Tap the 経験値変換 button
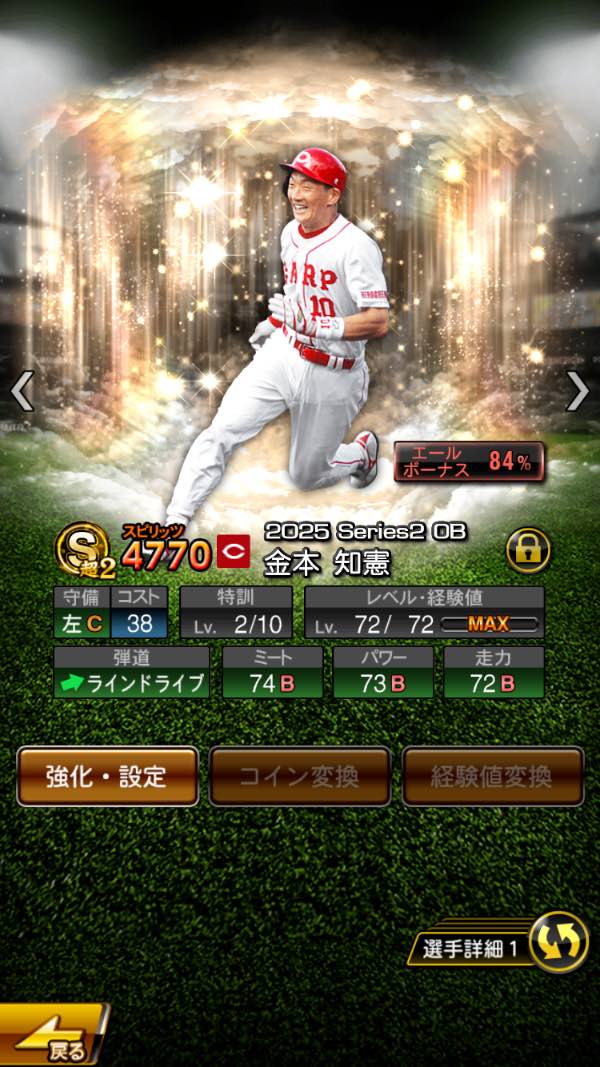Image resolution: width=600 pixels, height=1067 pixels. coord(493,776)
